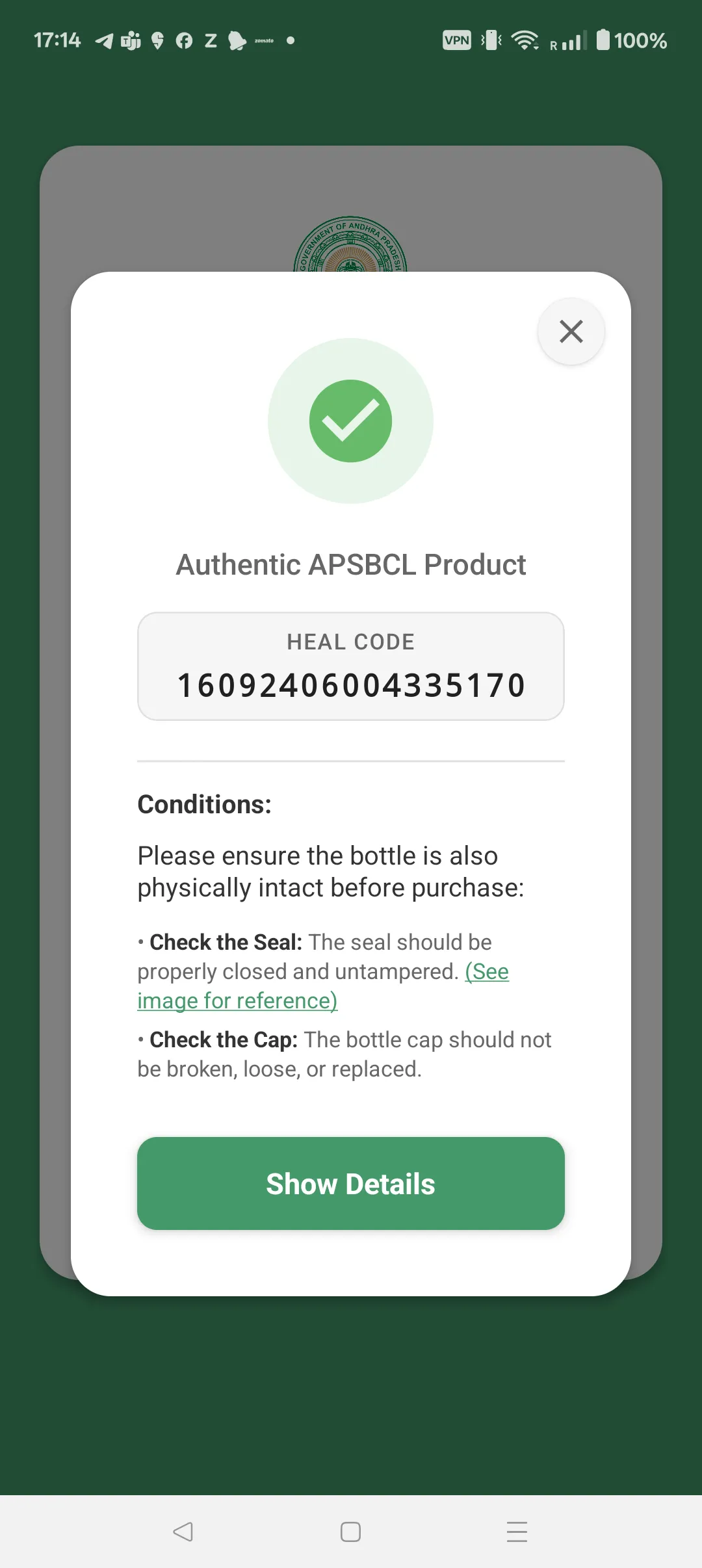Close the Authentic APSBCL Product dialog
The height and width of the screenshot is (1568, 702).
coord(571,332)
